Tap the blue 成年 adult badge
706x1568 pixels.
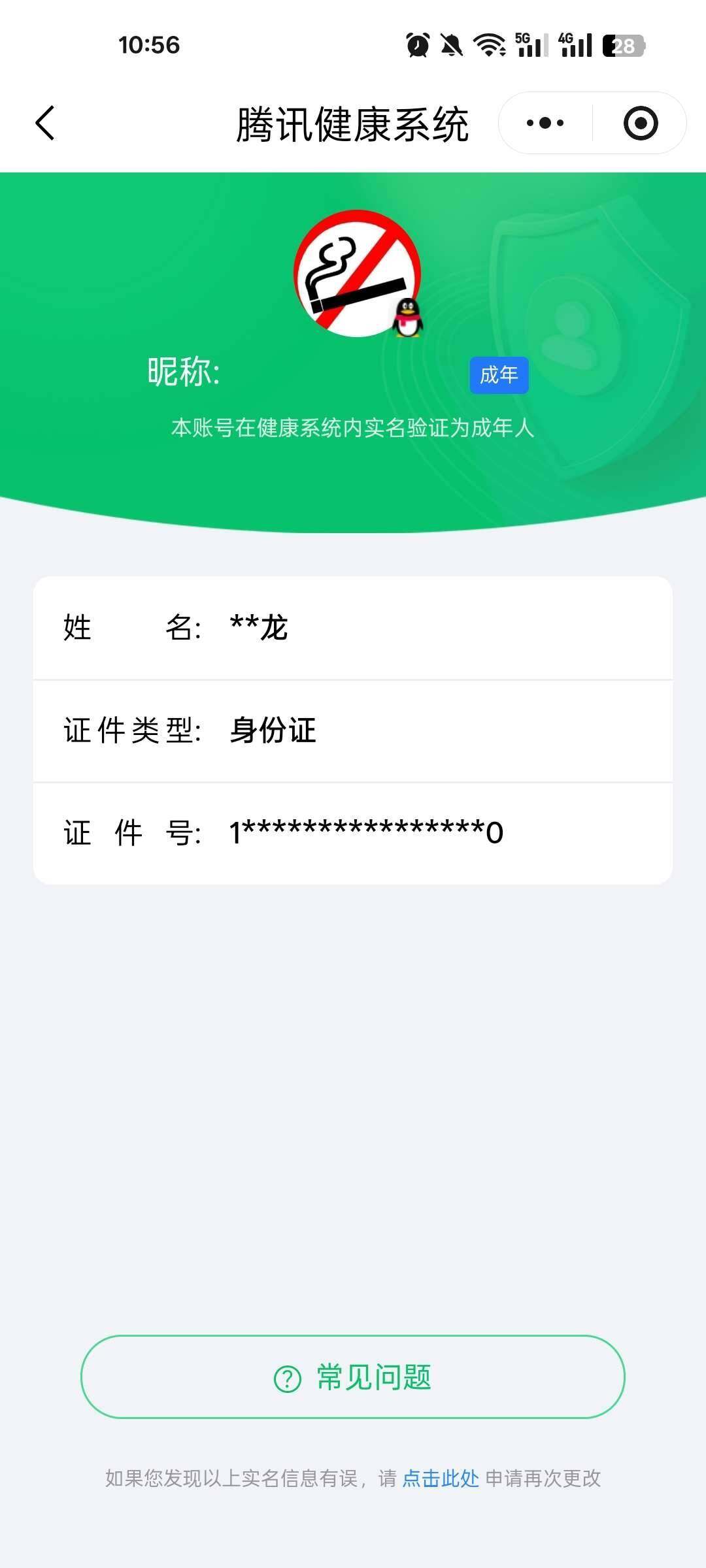tap(499, 374)
